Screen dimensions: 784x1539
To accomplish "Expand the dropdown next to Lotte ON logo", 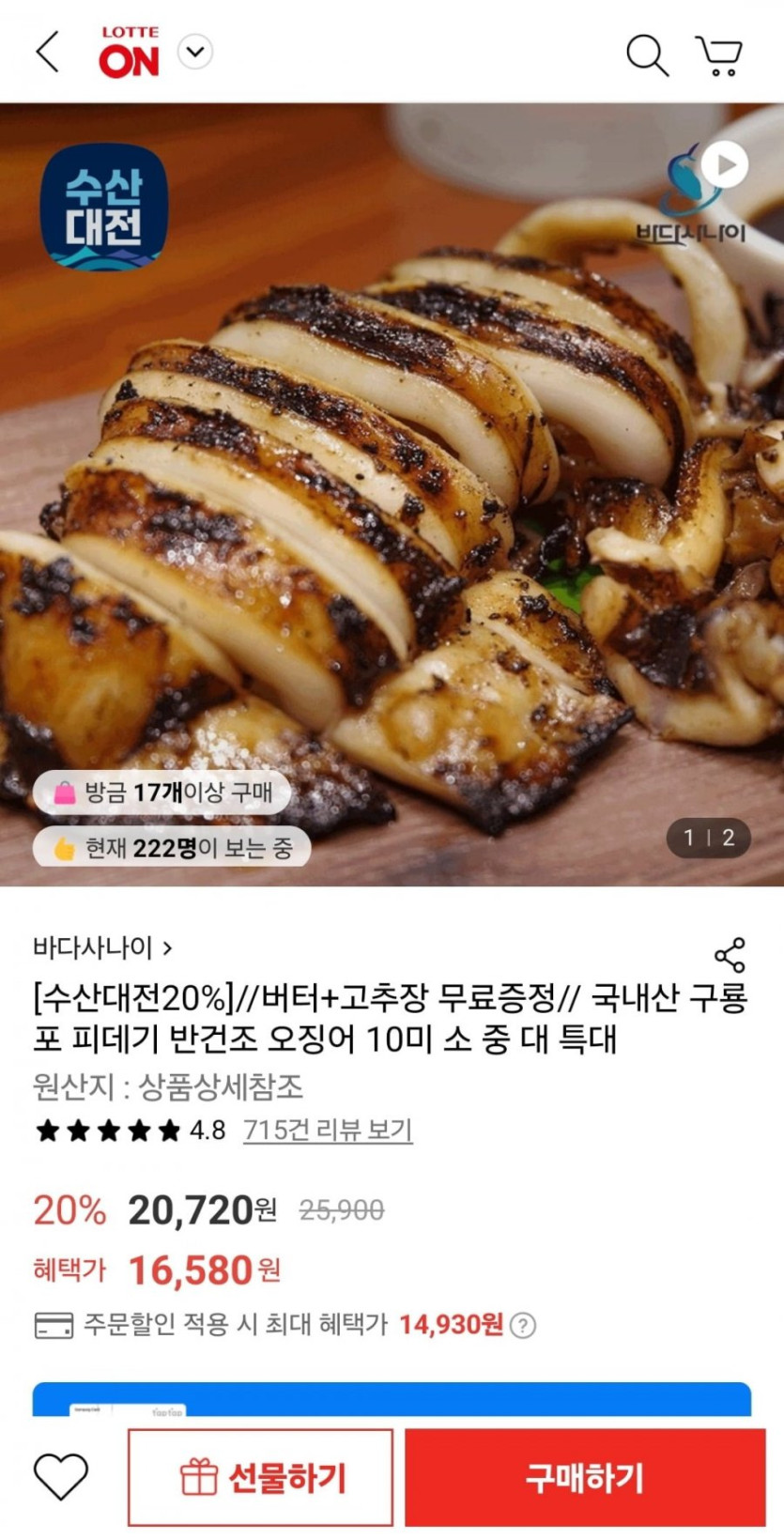I will click(195, 52).
